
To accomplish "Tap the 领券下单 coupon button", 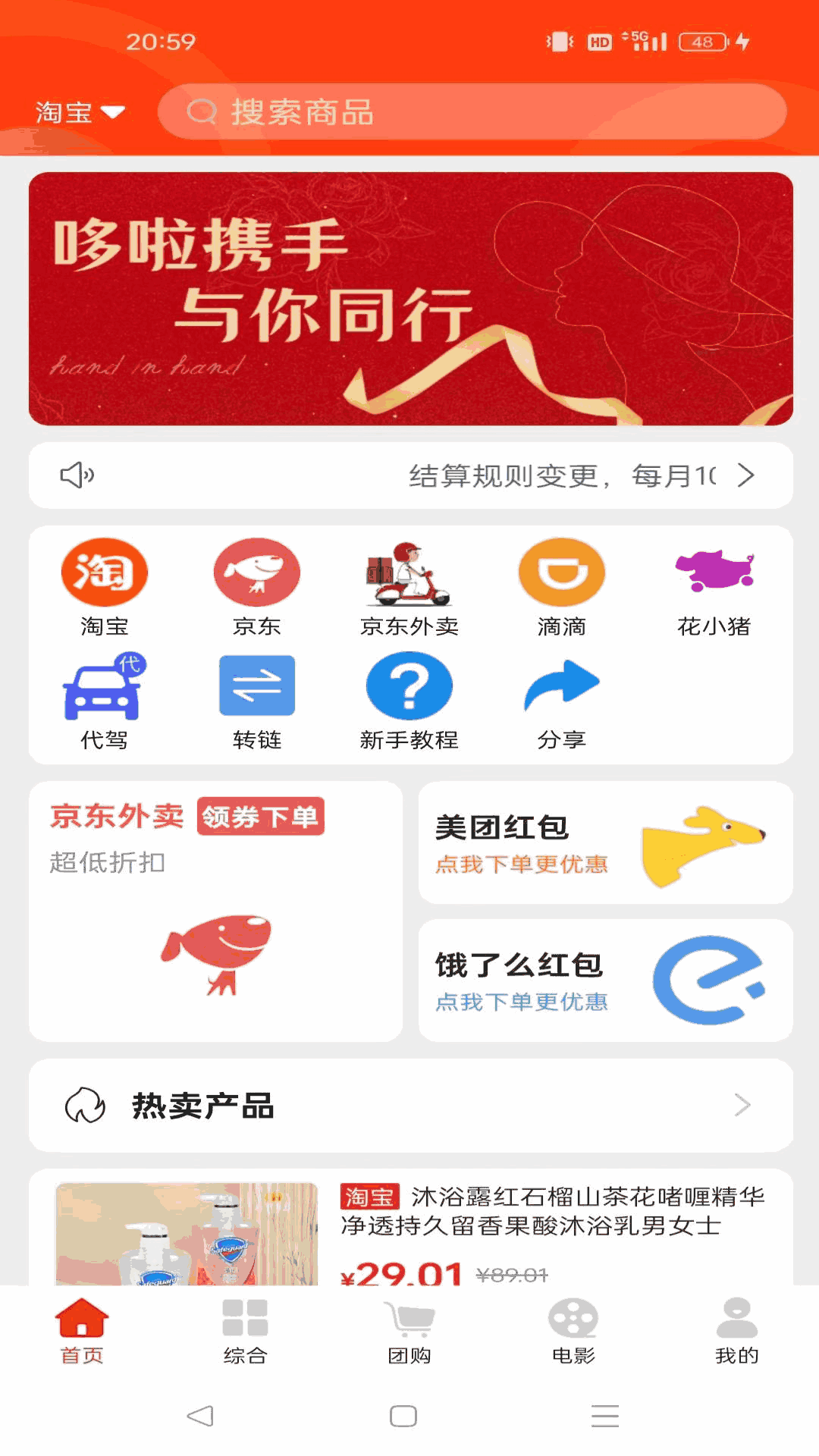I will click(260, 816).
